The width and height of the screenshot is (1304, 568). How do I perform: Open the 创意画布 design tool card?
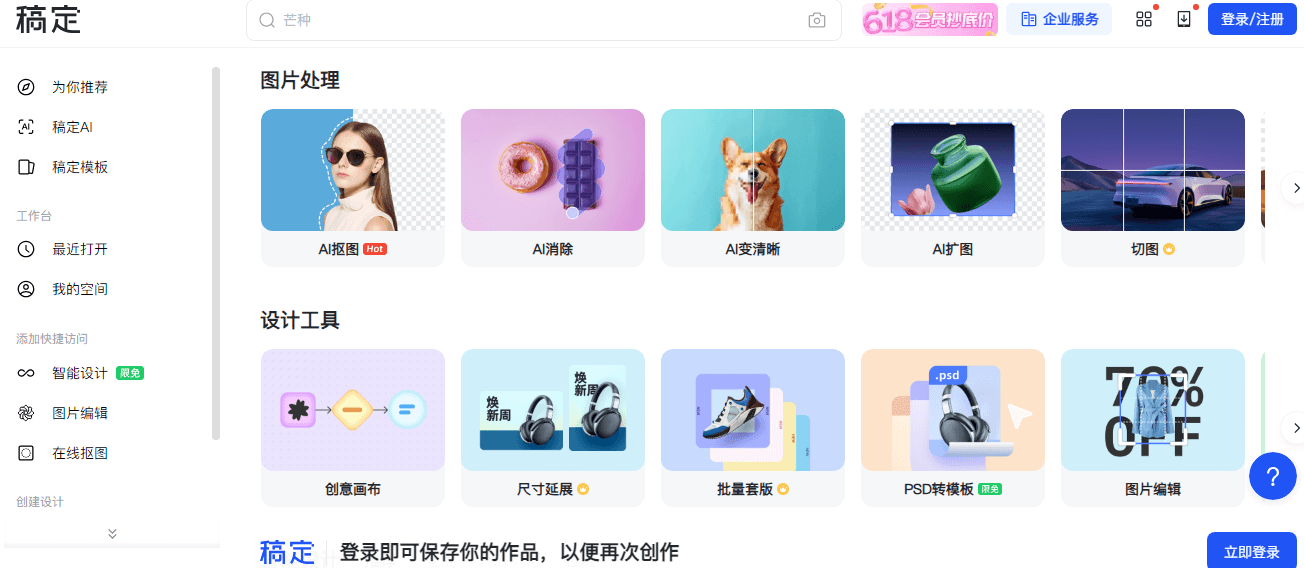point(352,427)
